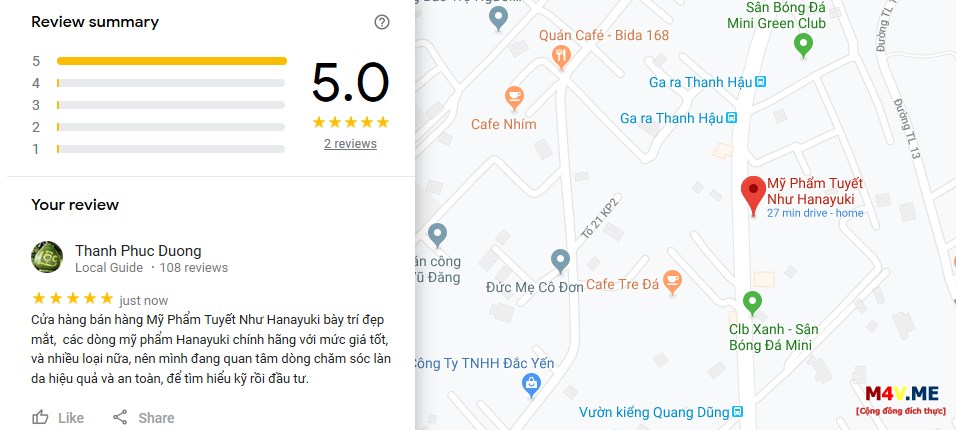Share Thanh Phuc Duong's review
956x430 pixels.
pyautogui.click(x=143, y=418)
